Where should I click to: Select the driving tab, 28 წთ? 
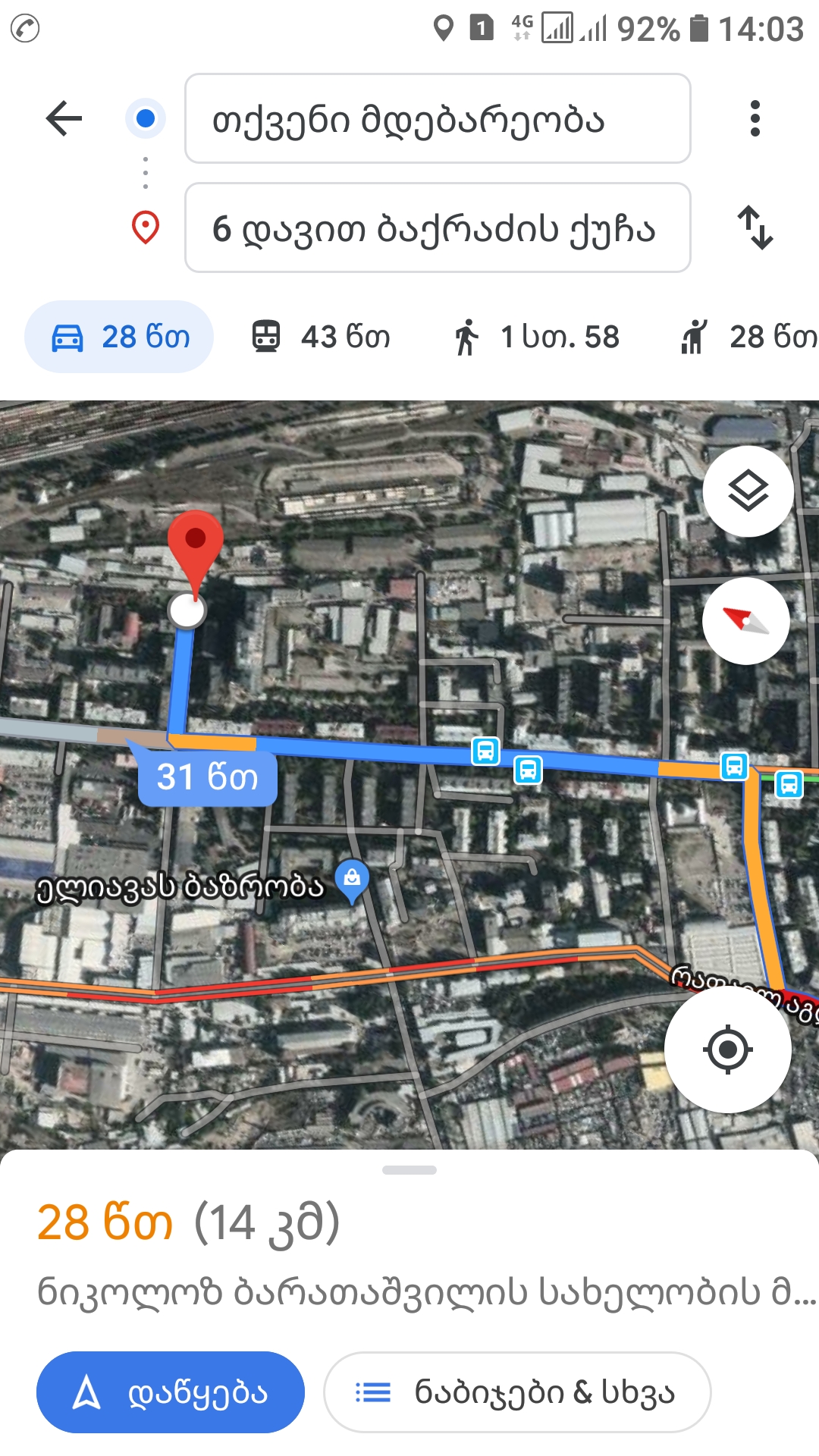119,337
